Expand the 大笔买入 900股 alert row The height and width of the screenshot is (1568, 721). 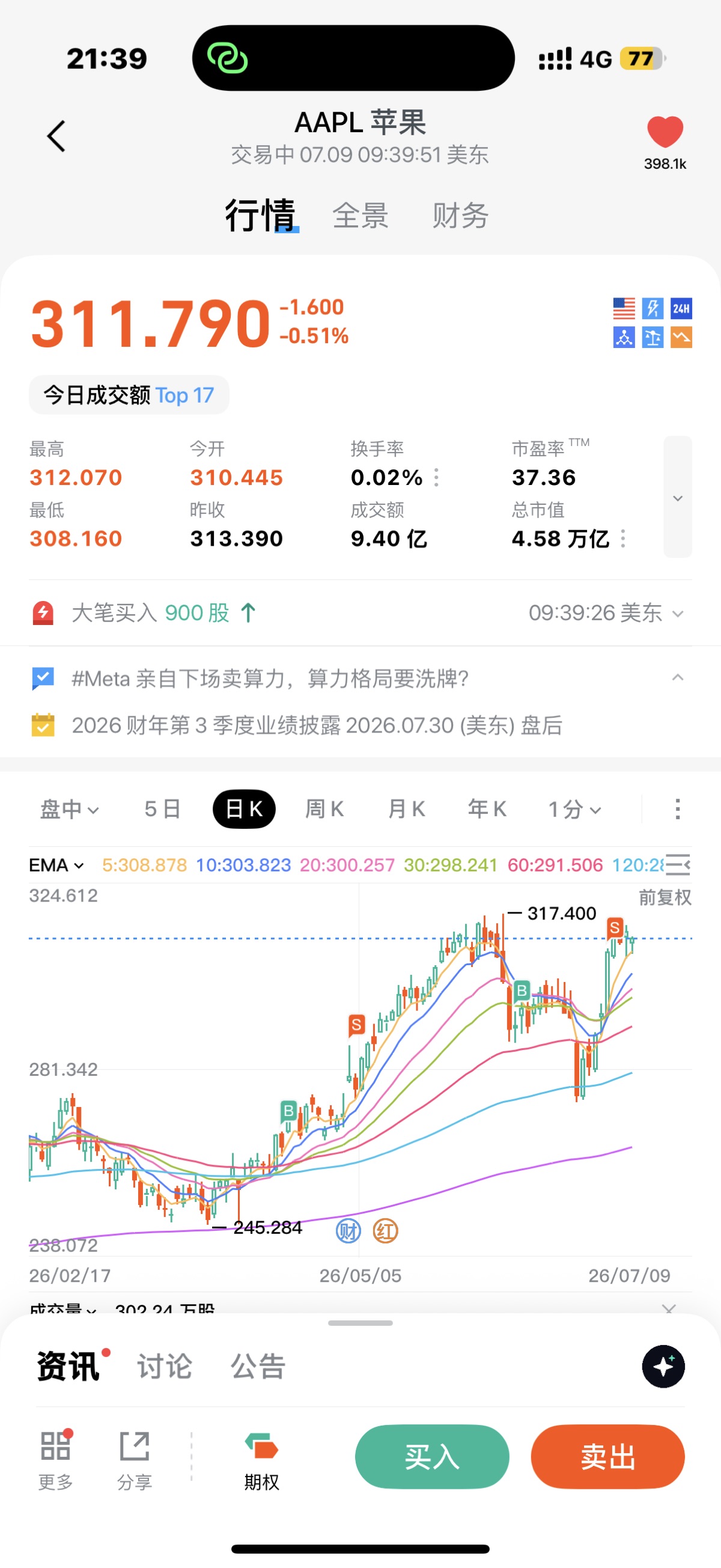[360, 613]
